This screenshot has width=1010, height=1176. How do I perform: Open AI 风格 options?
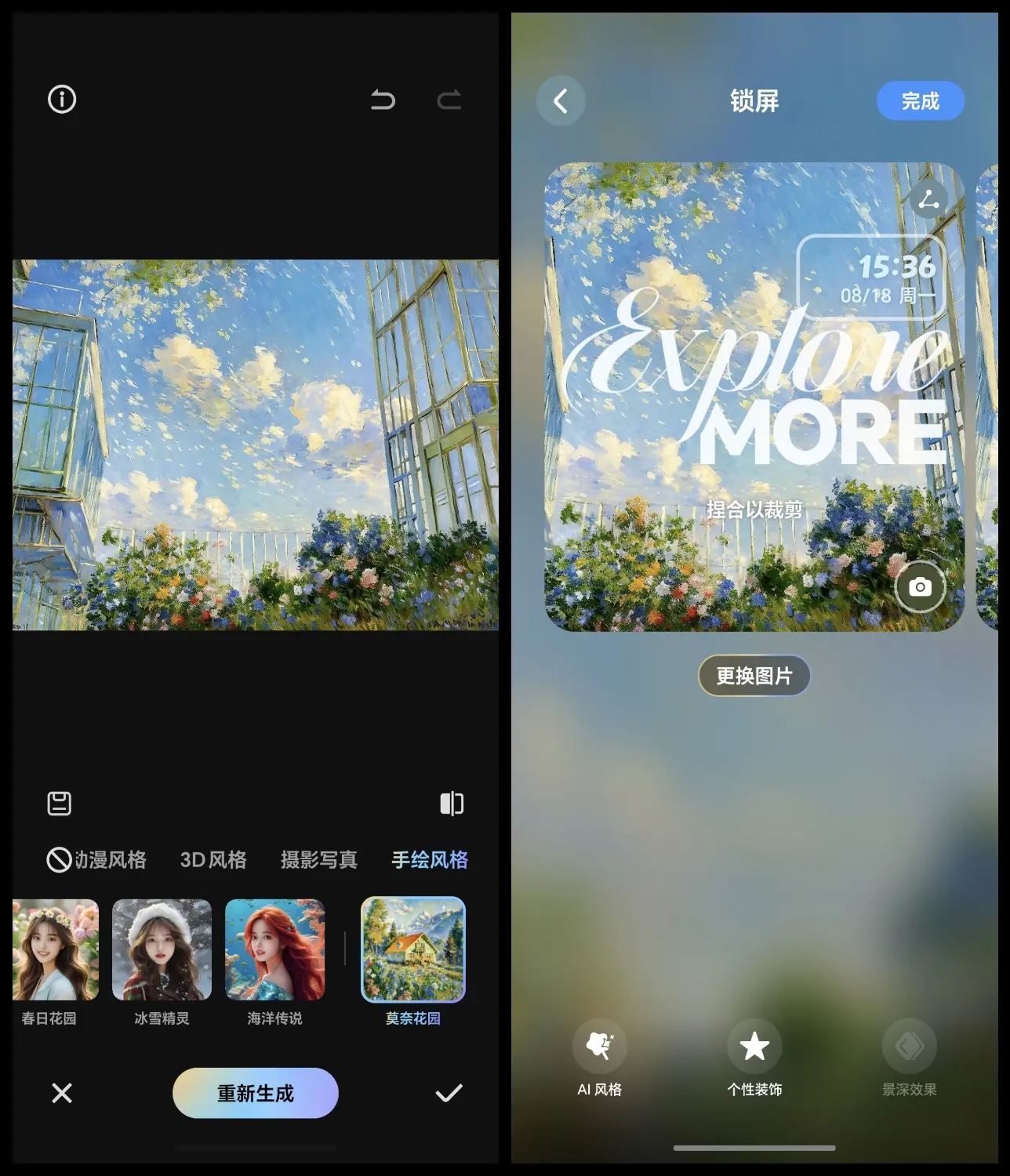click(600, 1047)
